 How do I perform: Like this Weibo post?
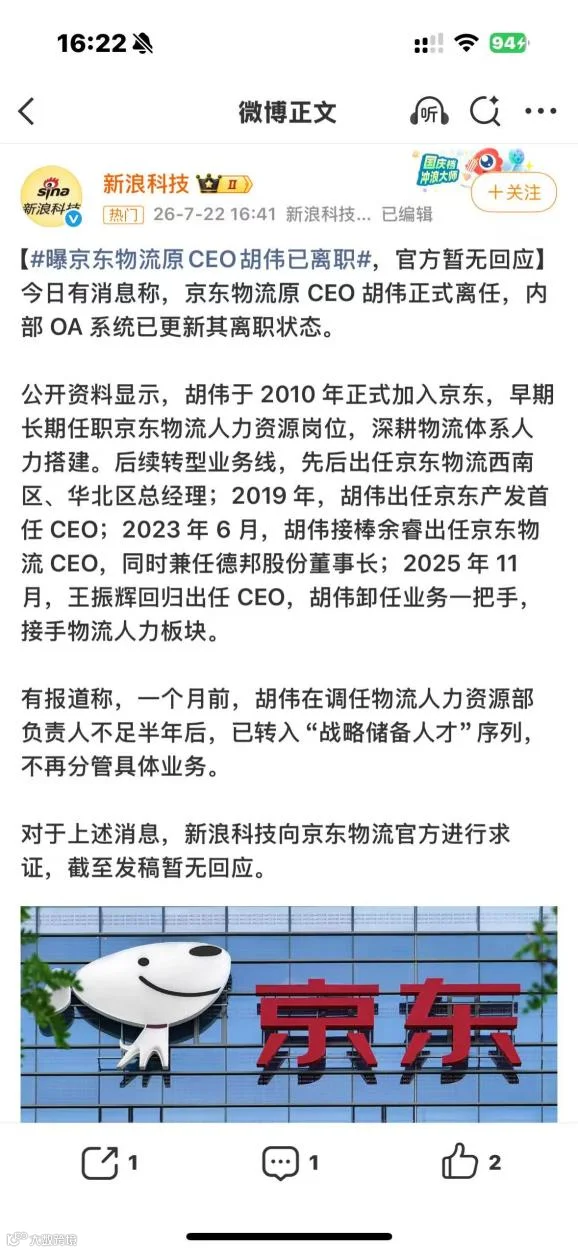coord(471,1163)
